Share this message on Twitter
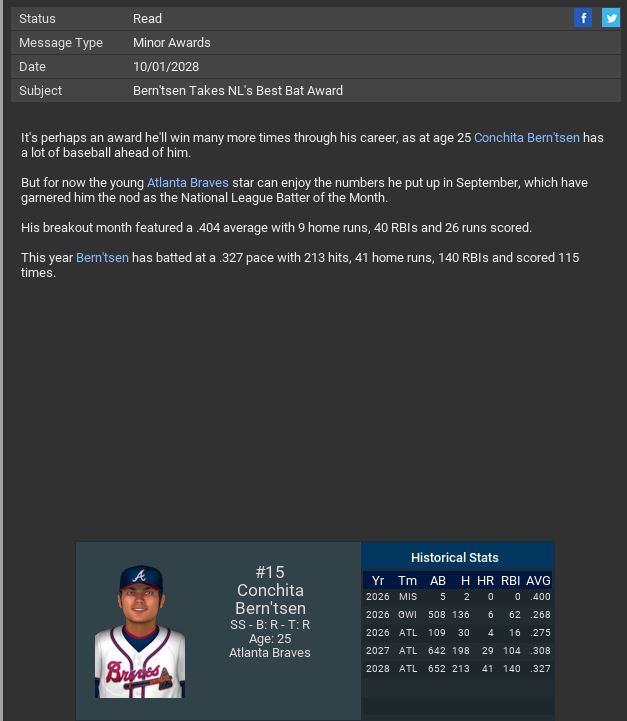 [x=610, y=18]
